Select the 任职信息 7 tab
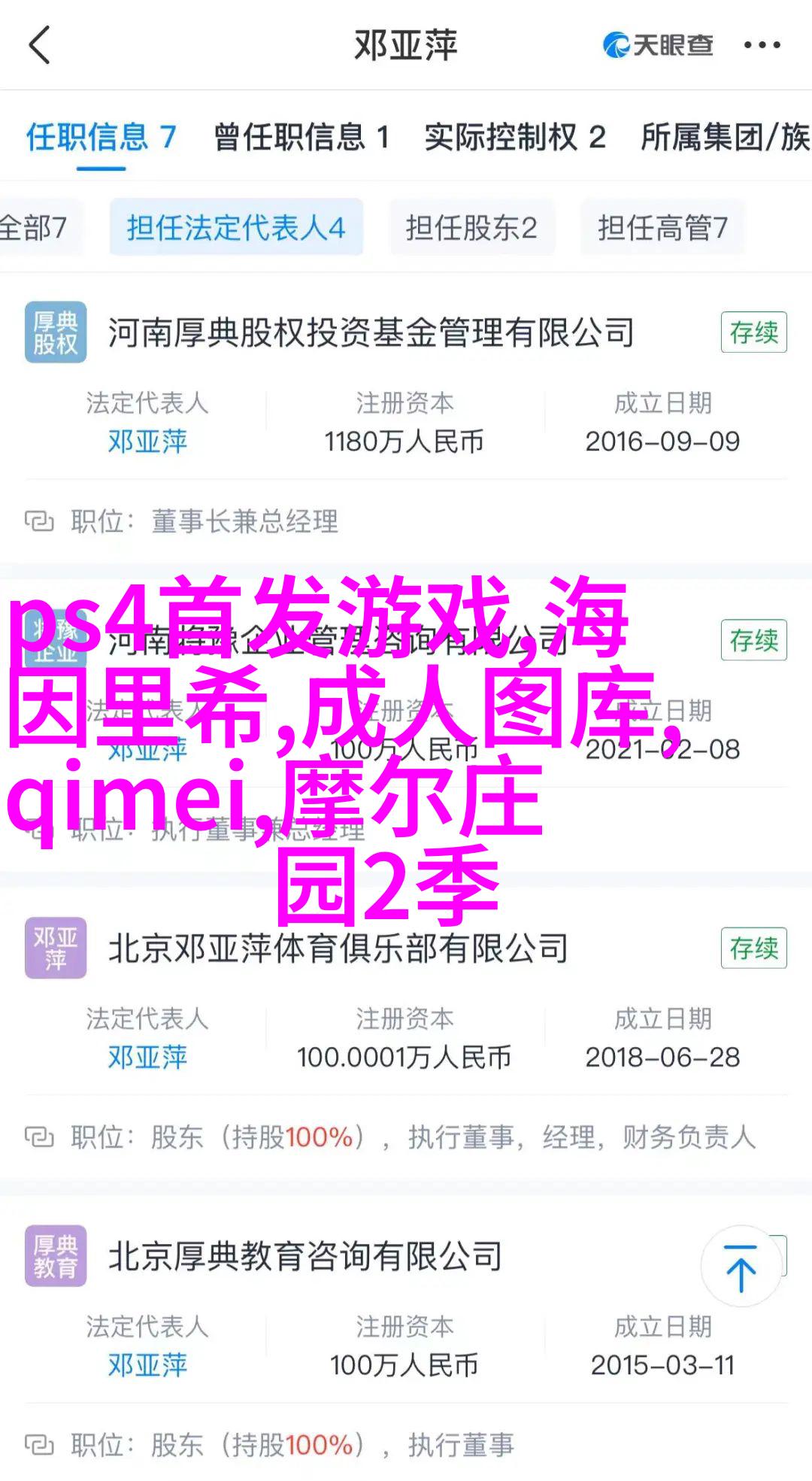 coord(101,137)
